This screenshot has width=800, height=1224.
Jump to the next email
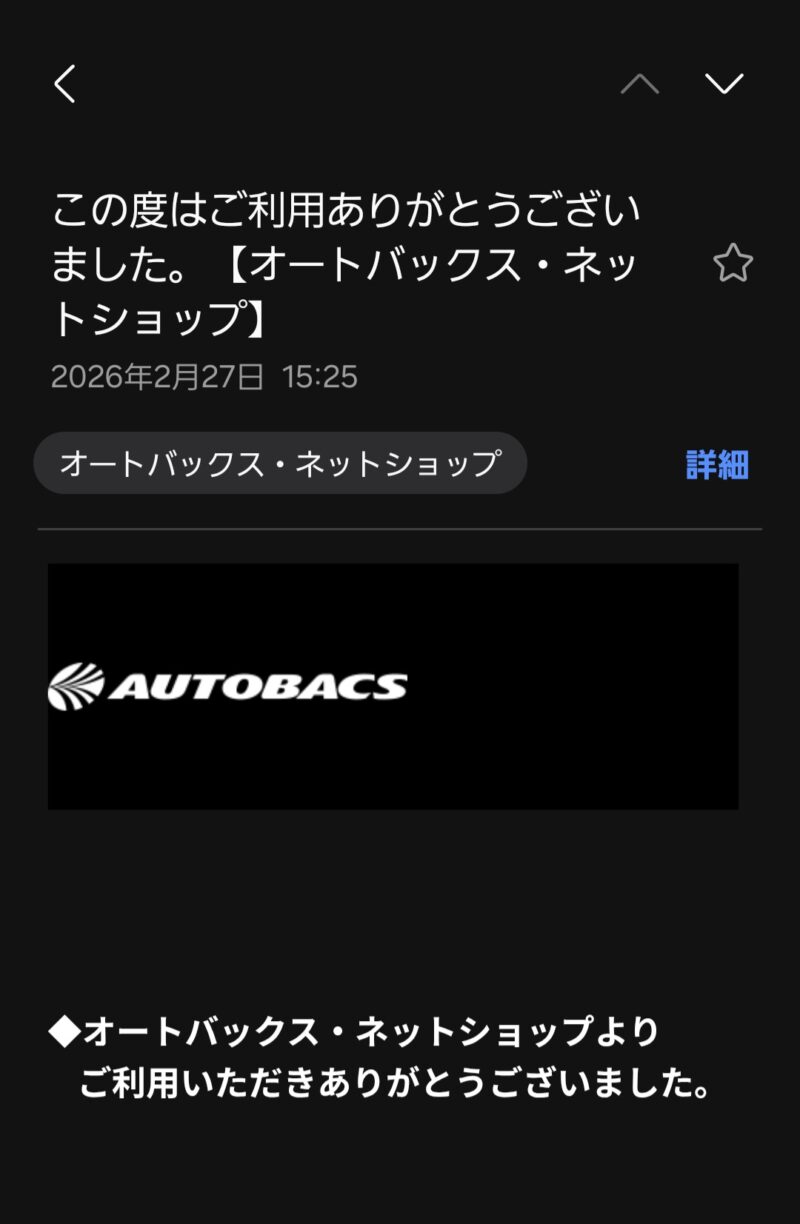(724, 84)
